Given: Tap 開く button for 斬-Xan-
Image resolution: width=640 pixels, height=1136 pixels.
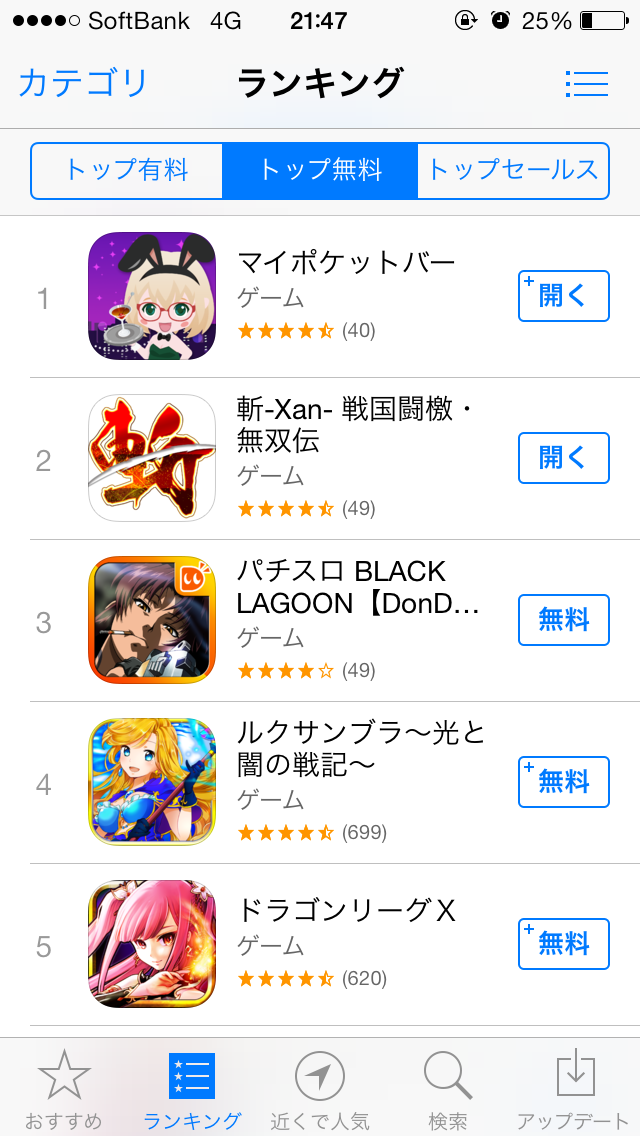Looking at the screenshot, I should 563,458.
